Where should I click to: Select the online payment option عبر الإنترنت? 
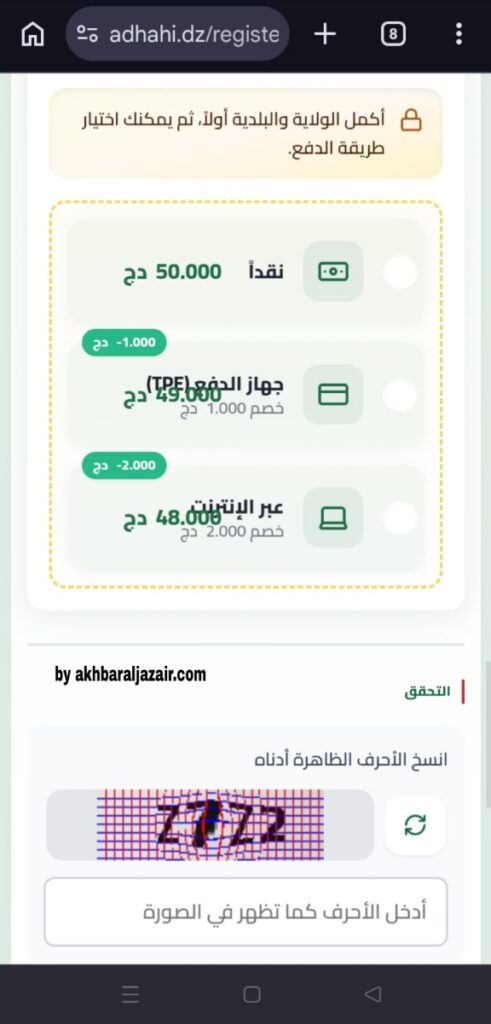click(x=246, y=518)
